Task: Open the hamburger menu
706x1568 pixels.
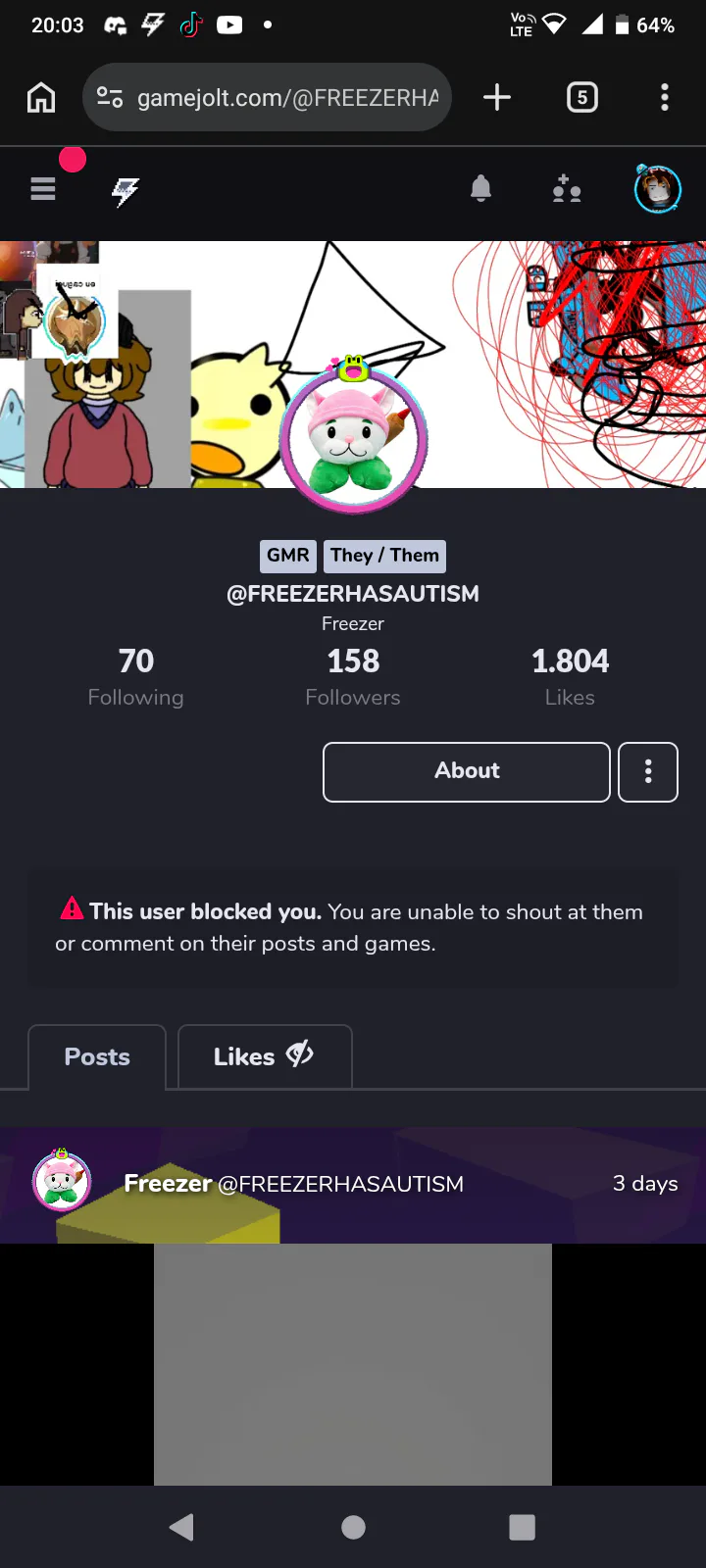Action: click(x=43, y=188)
